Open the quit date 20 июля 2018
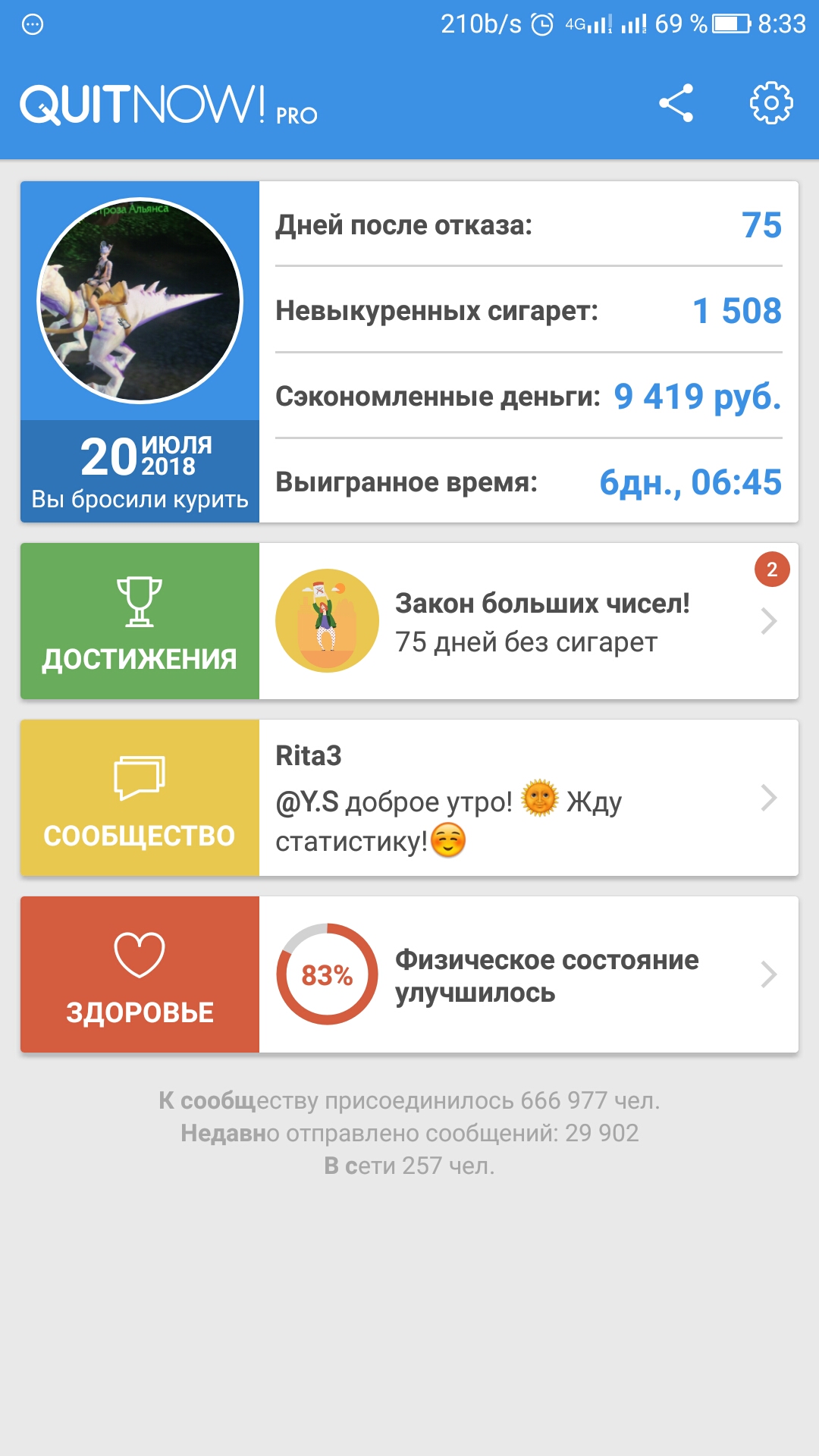The height and width of the screenshot is (1456, 819). pos(140,471)
